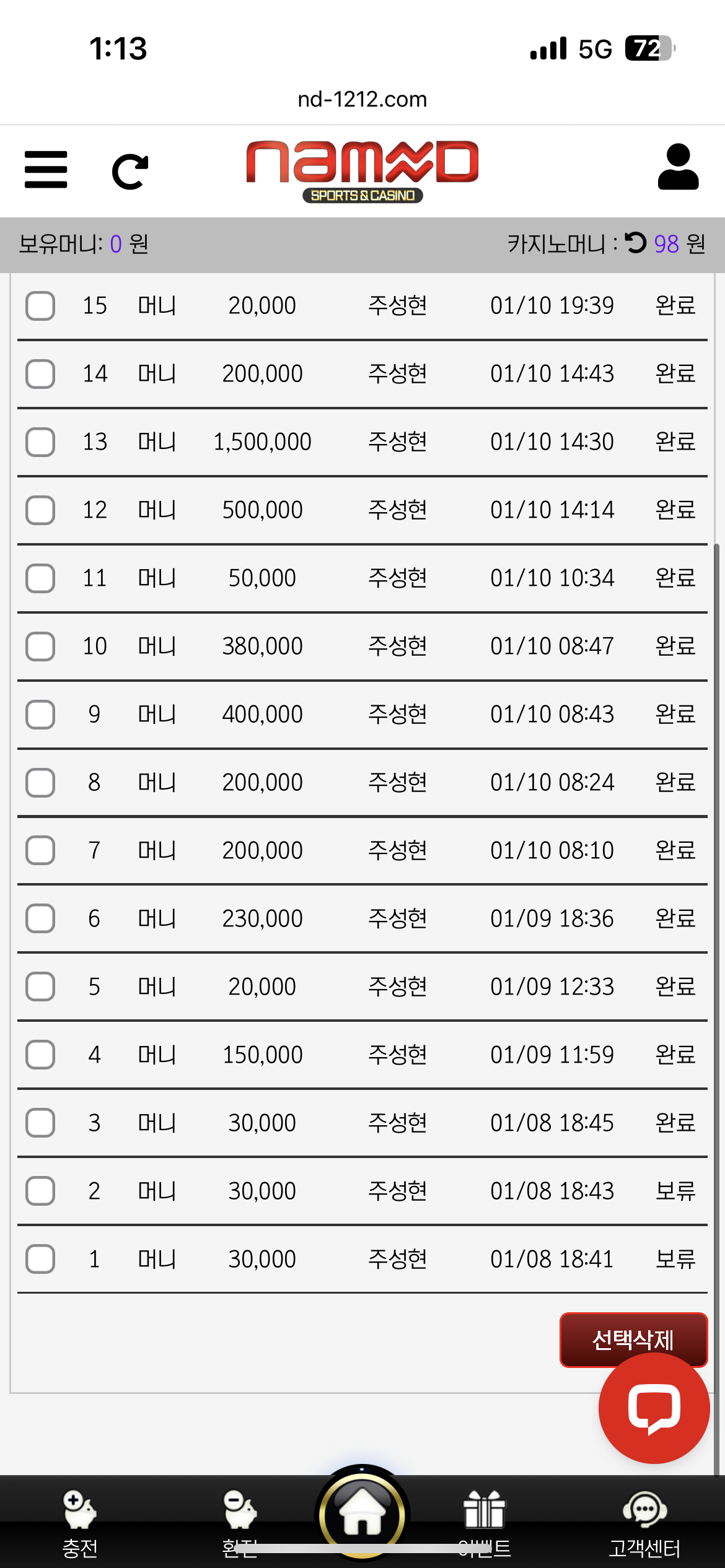Select the checkbox for row 2
Image resolution: width=725 pixels, height=1568 pixels.
(40, 1191)
